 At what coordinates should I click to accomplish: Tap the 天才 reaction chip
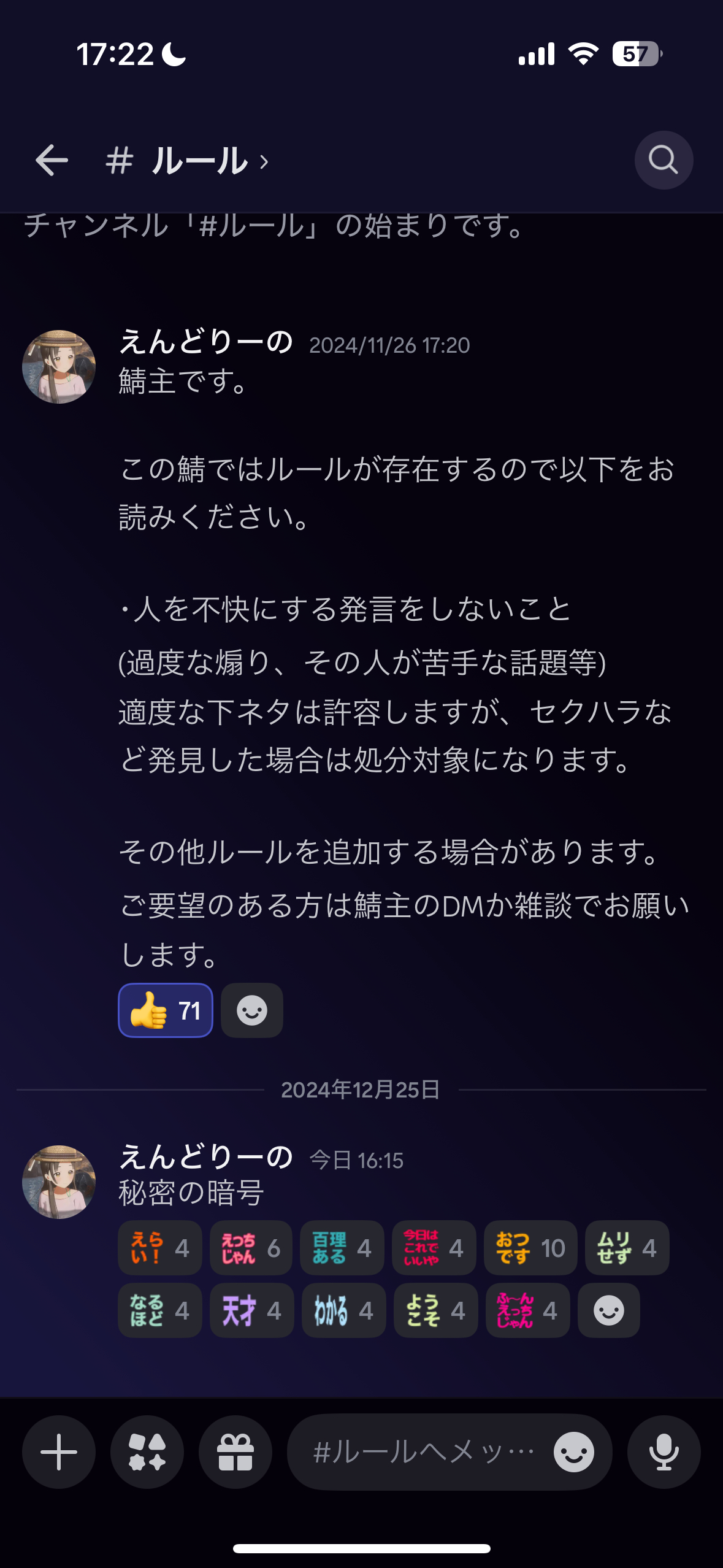coord(252,1310)
